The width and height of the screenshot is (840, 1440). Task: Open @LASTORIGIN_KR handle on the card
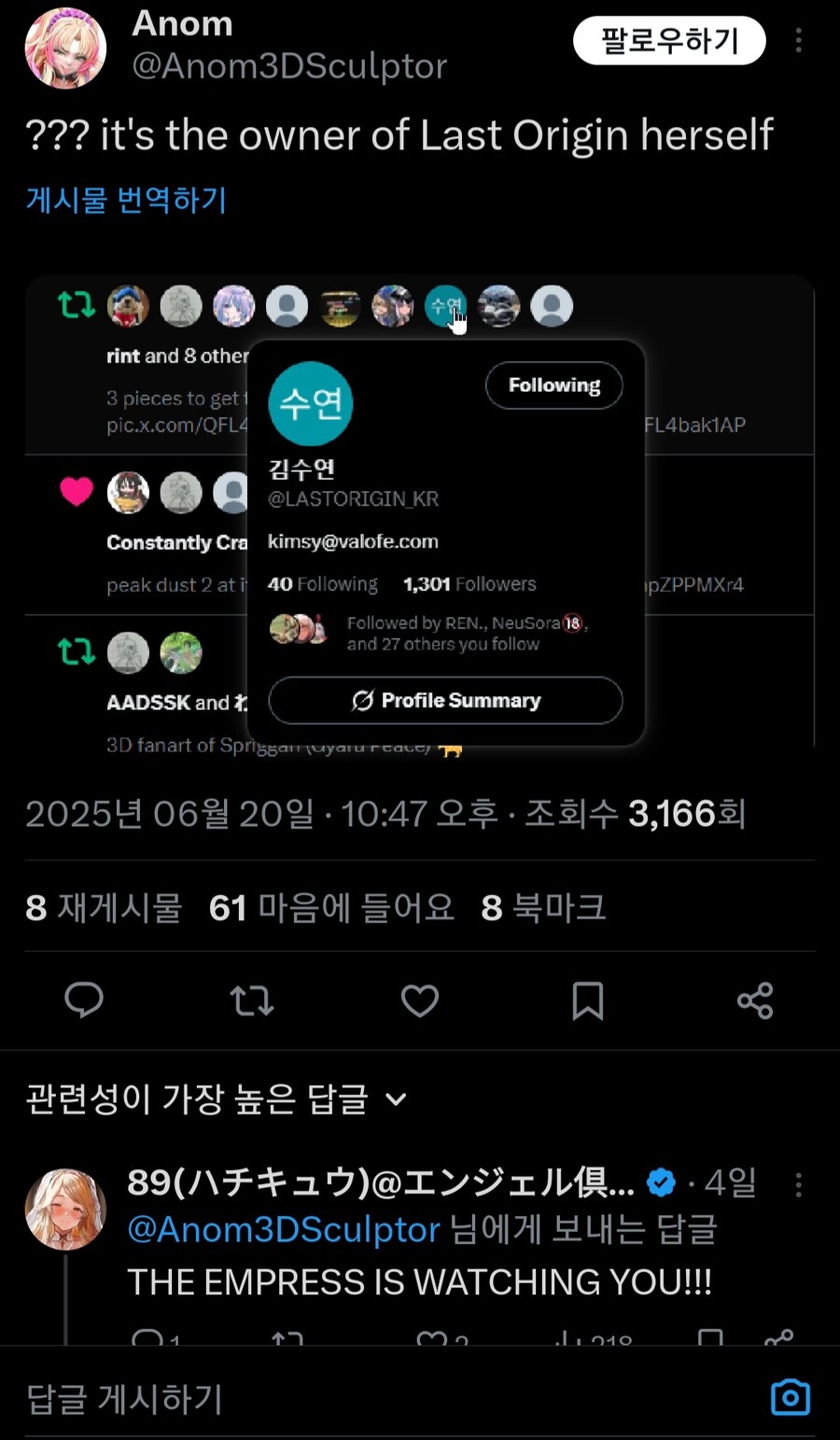pyautogui.click(x=353, y=499)
